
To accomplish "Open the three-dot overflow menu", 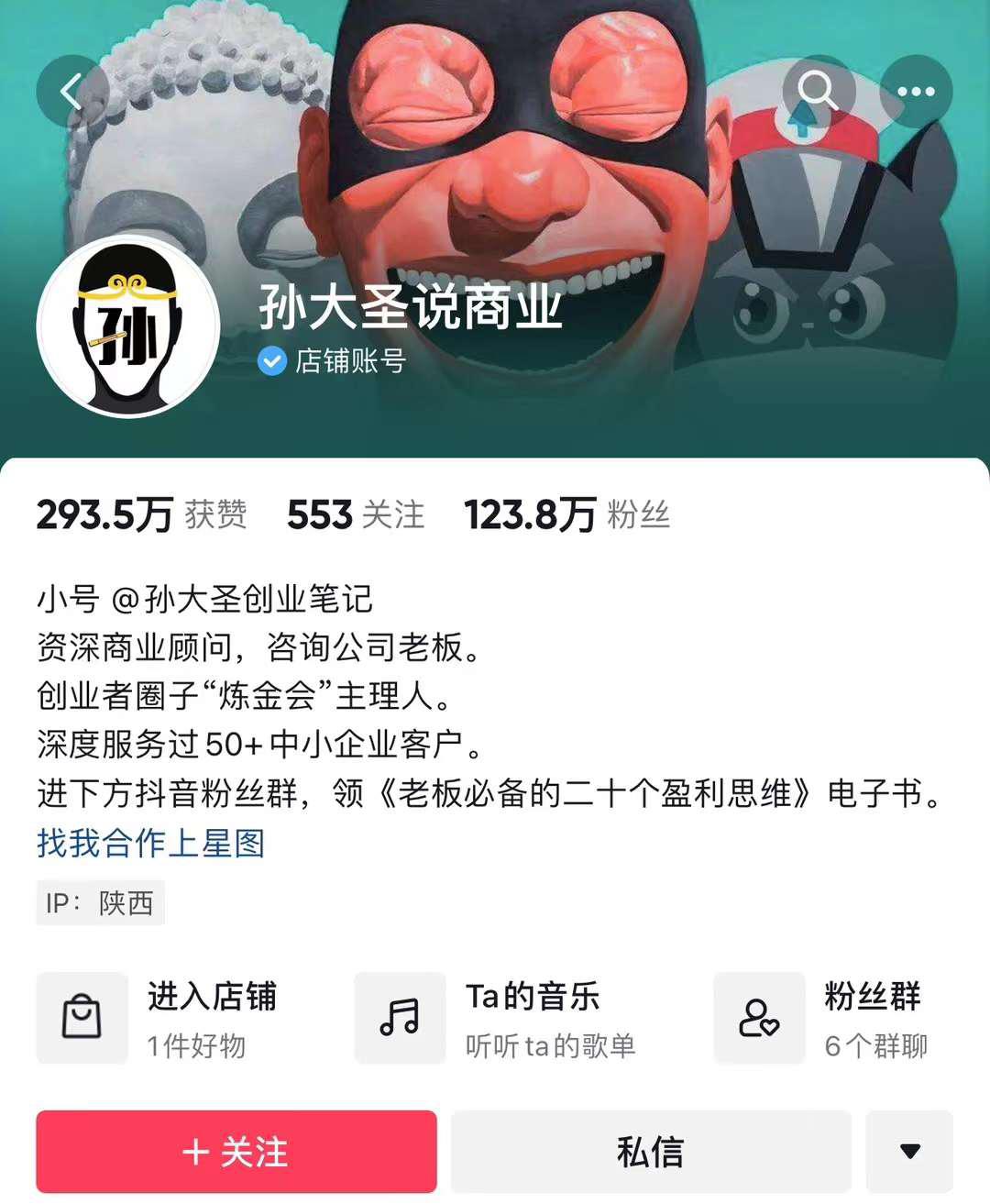I will click(916, 92).
